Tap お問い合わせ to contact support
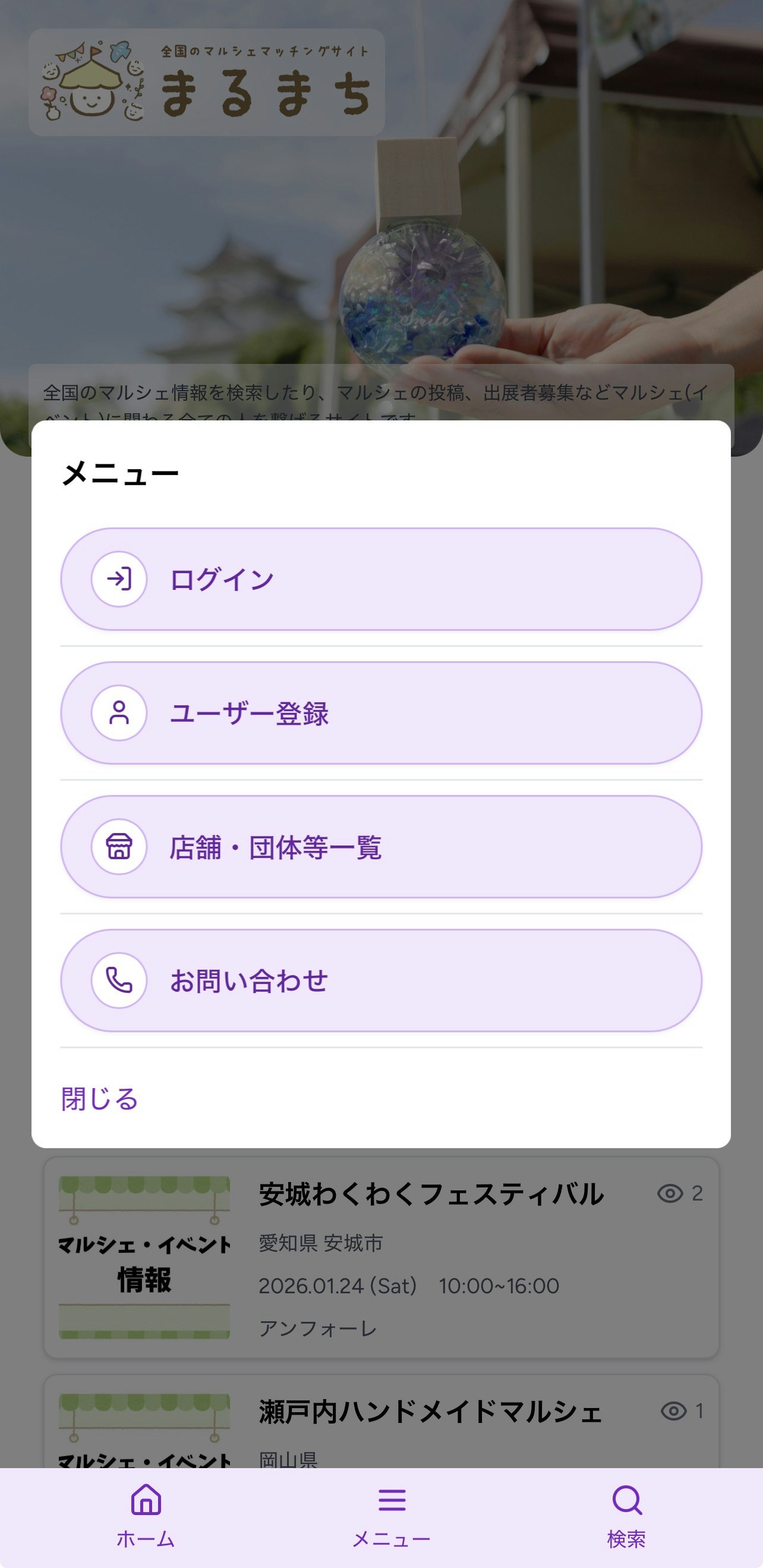 (x=381, y=981)
